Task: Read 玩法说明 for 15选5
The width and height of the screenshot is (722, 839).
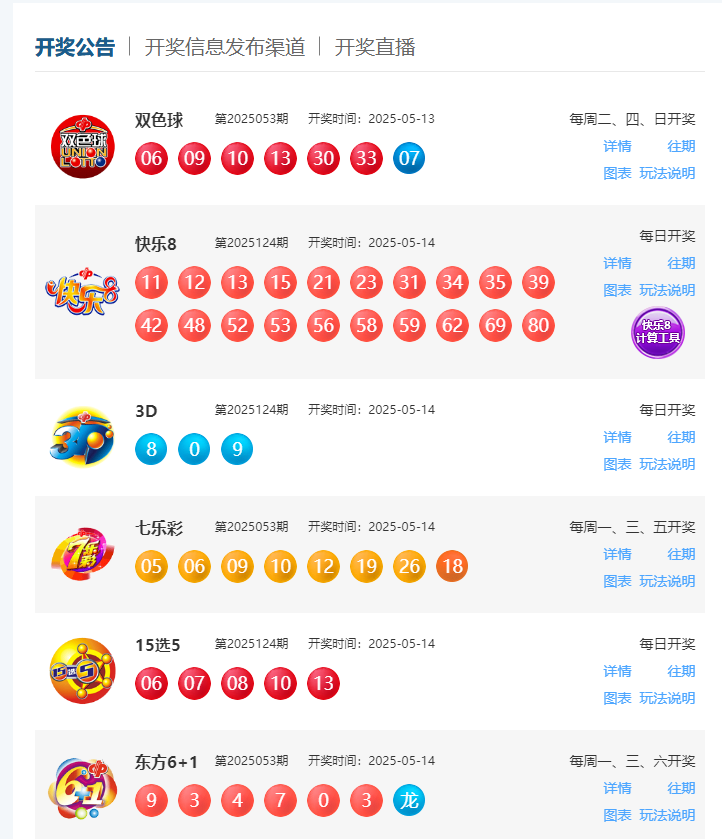Action: 667,698
